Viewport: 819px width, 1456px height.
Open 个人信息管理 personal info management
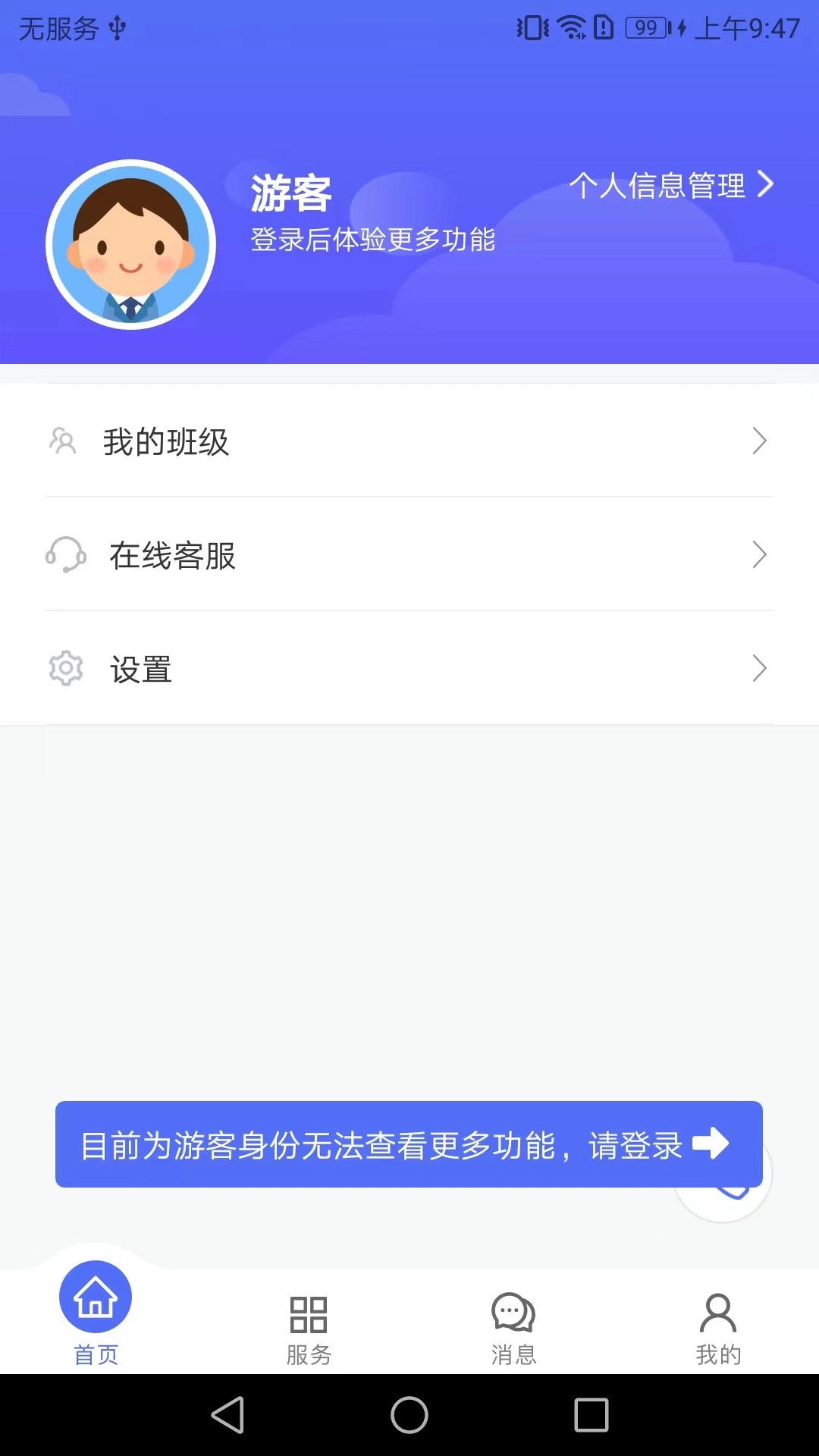tap(671, 185)
